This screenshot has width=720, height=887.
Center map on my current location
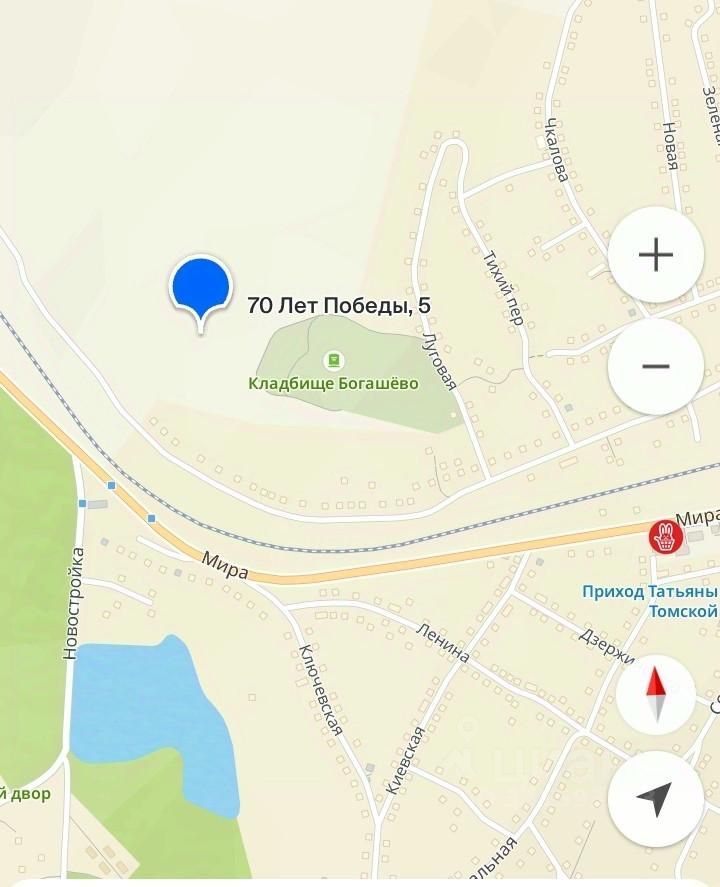656,797
